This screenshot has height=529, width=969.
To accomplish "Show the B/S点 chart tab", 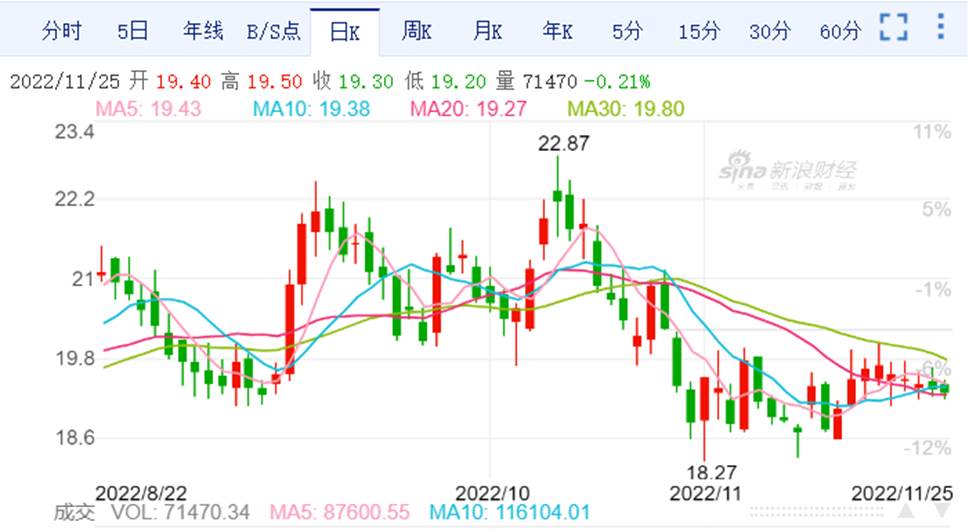I will point(273,31).
